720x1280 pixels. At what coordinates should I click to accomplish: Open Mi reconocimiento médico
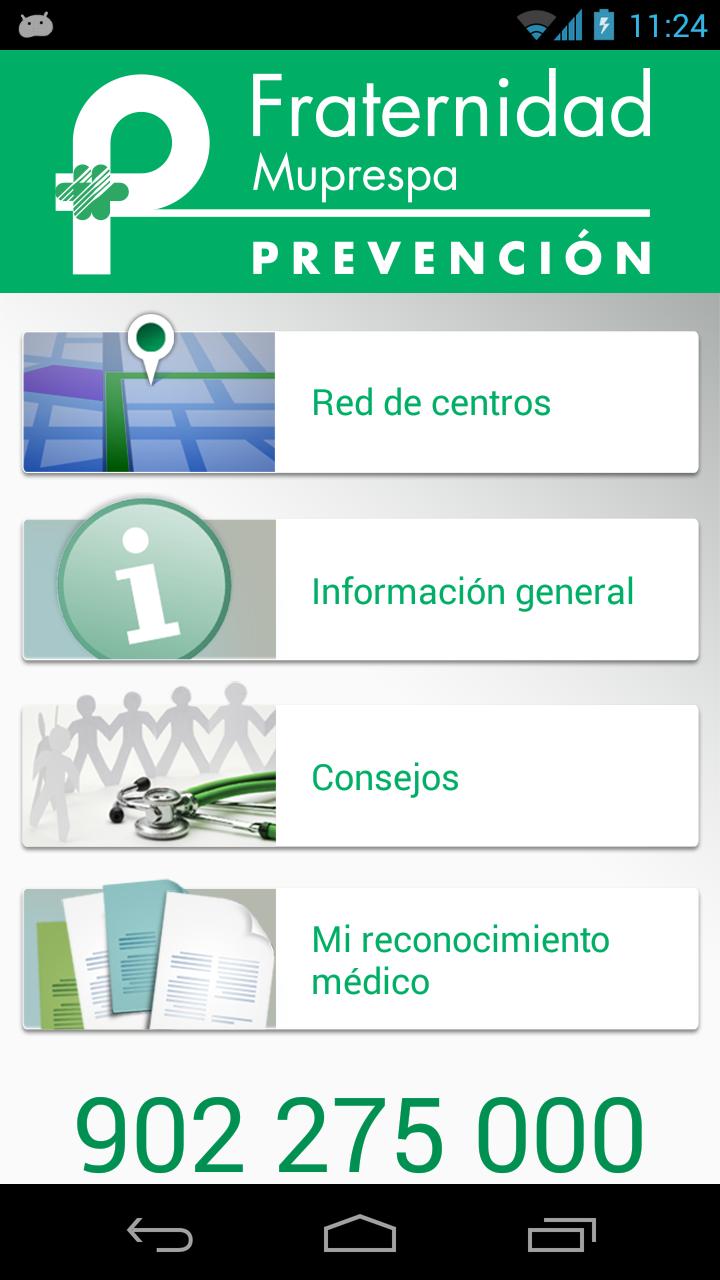(x=460, y=957)
